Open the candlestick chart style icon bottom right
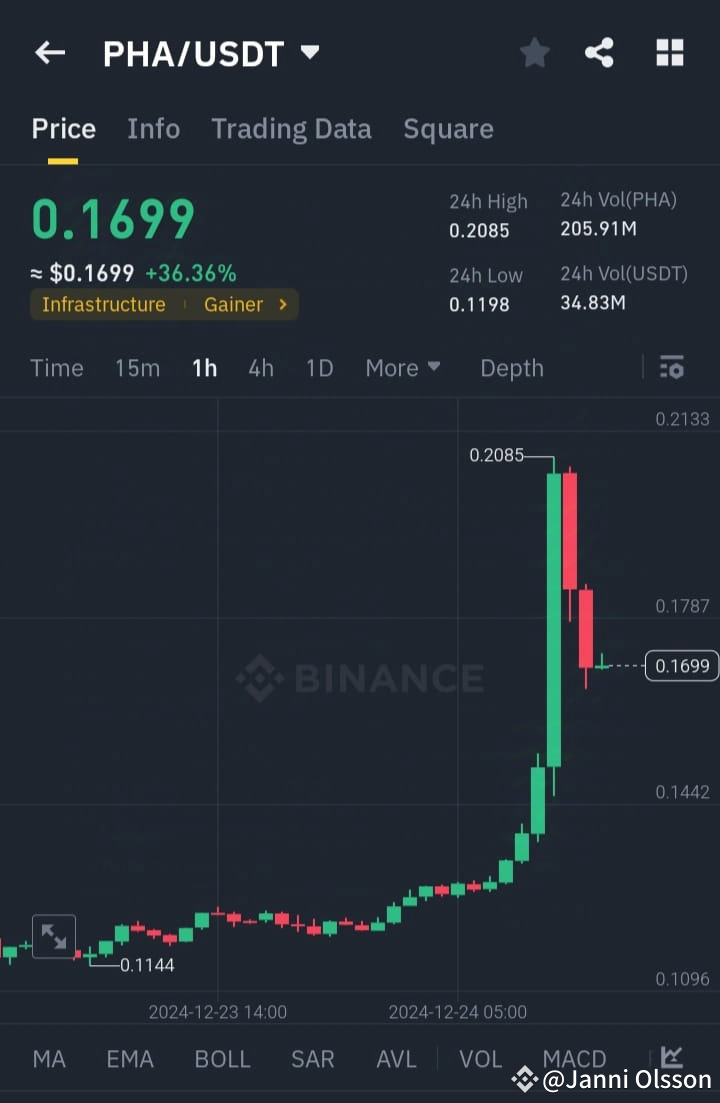Viewport: 720px width, 1103px height. [671, 1058]
